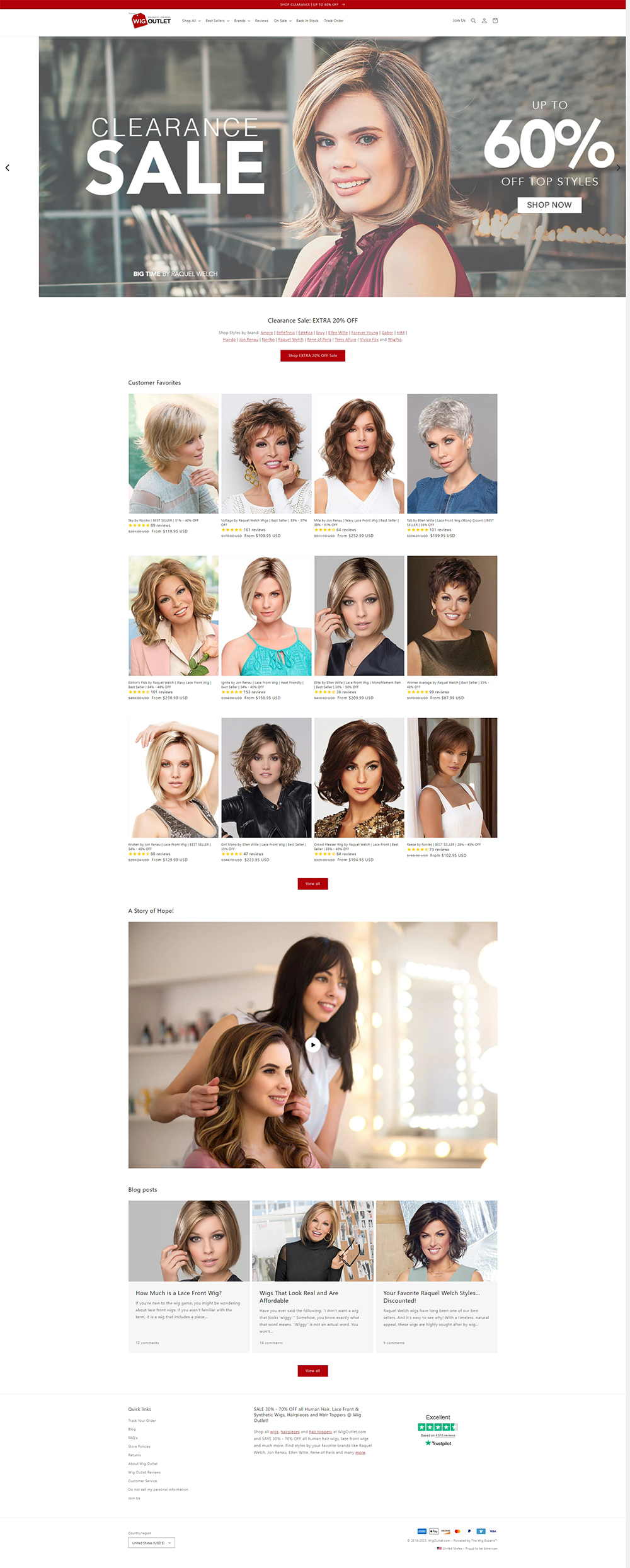
Task: View all Customer Favorites products
Action: (x=312, y=883)
